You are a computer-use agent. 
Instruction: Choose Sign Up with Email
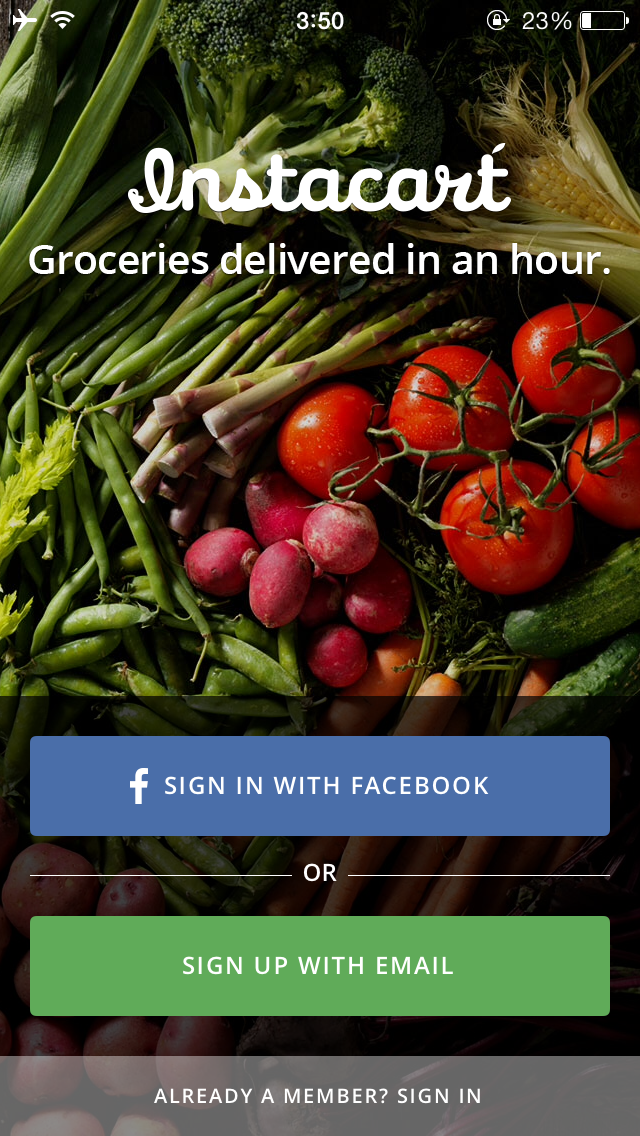(x=320, y=966)
